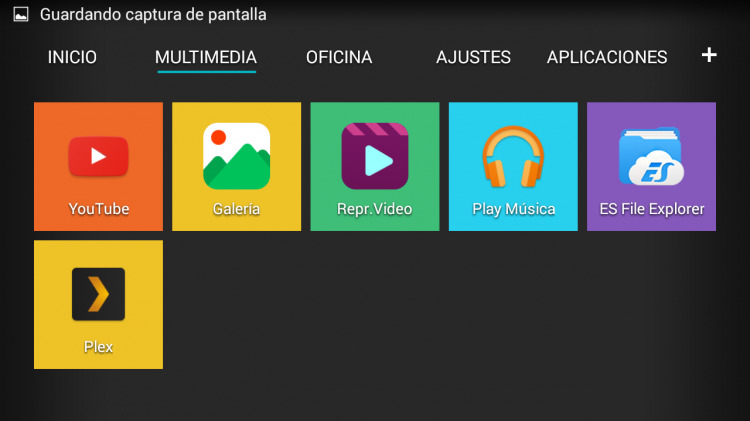Launch the YouTube app tile
This screenshot has width=750, height=421.
98,166
